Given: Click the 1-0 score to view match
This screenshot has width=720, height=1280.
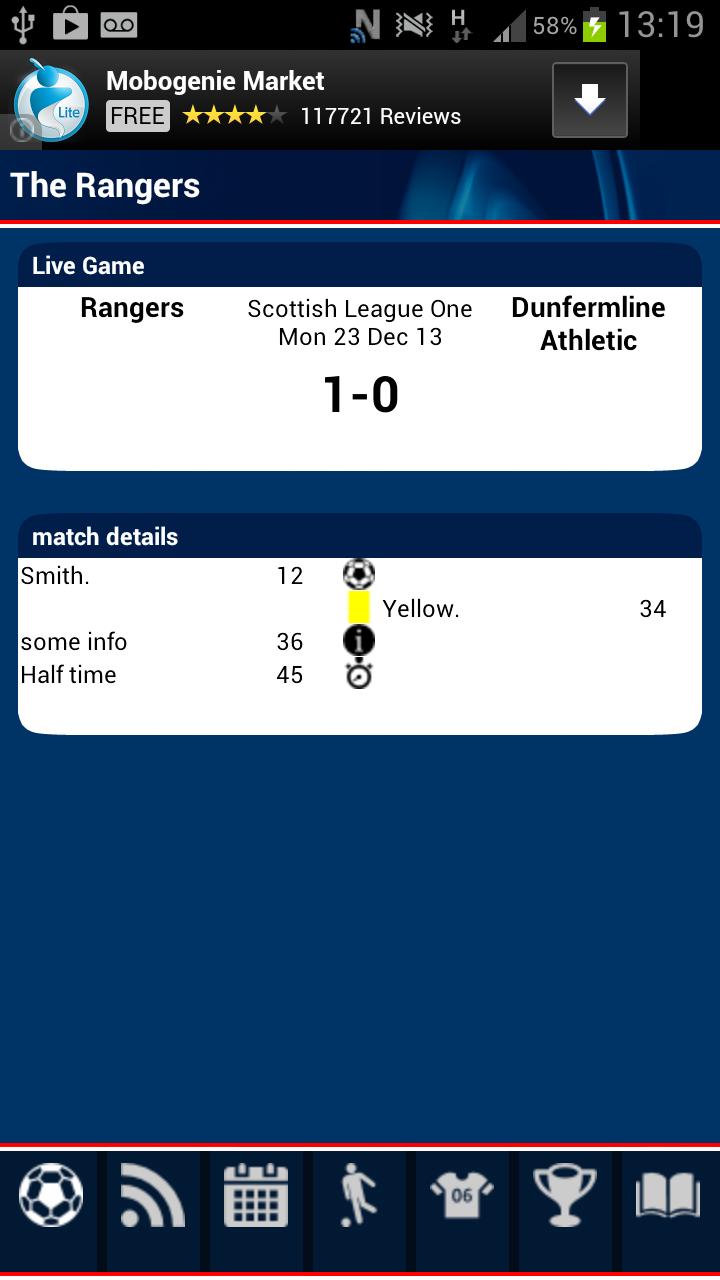Looking at the screenshot, I should (x=360, y=394).
